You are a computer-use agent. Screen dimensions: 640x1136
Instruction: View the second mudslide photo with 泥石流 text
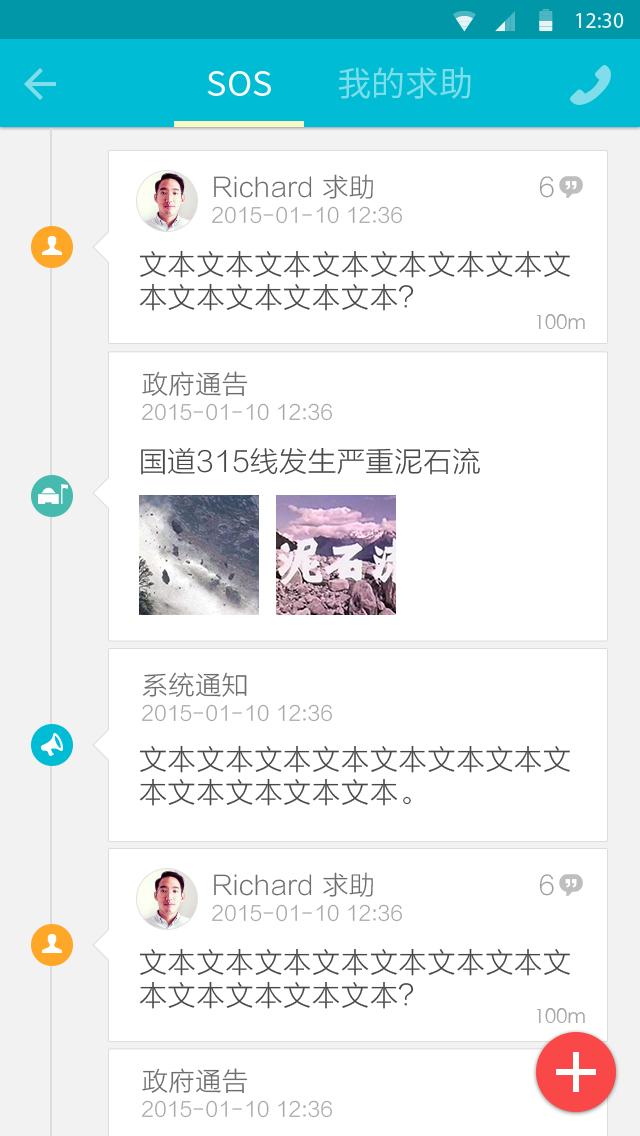[x=336, y=555]
